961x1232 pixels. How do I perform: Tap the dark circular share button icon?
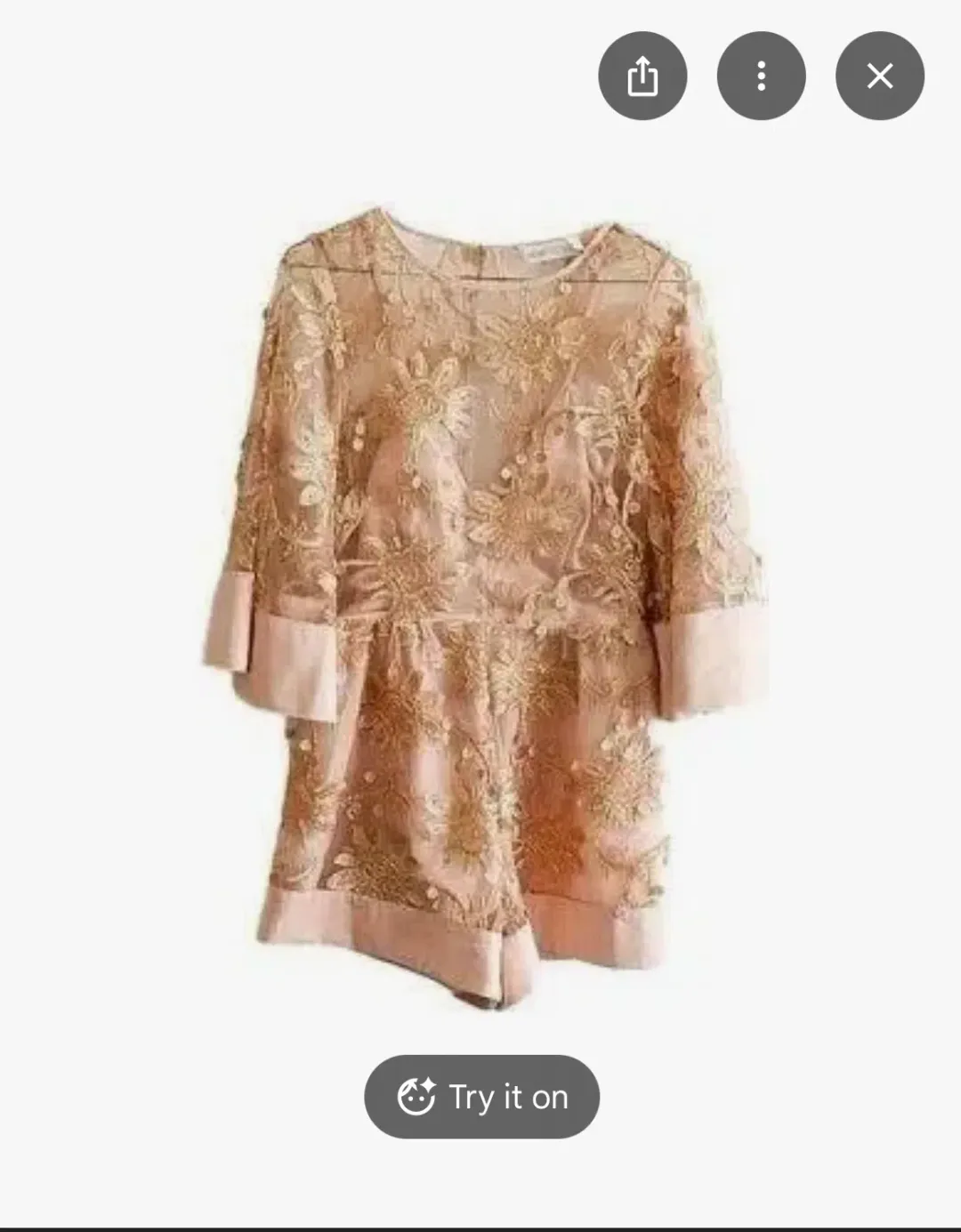[643, 76]
